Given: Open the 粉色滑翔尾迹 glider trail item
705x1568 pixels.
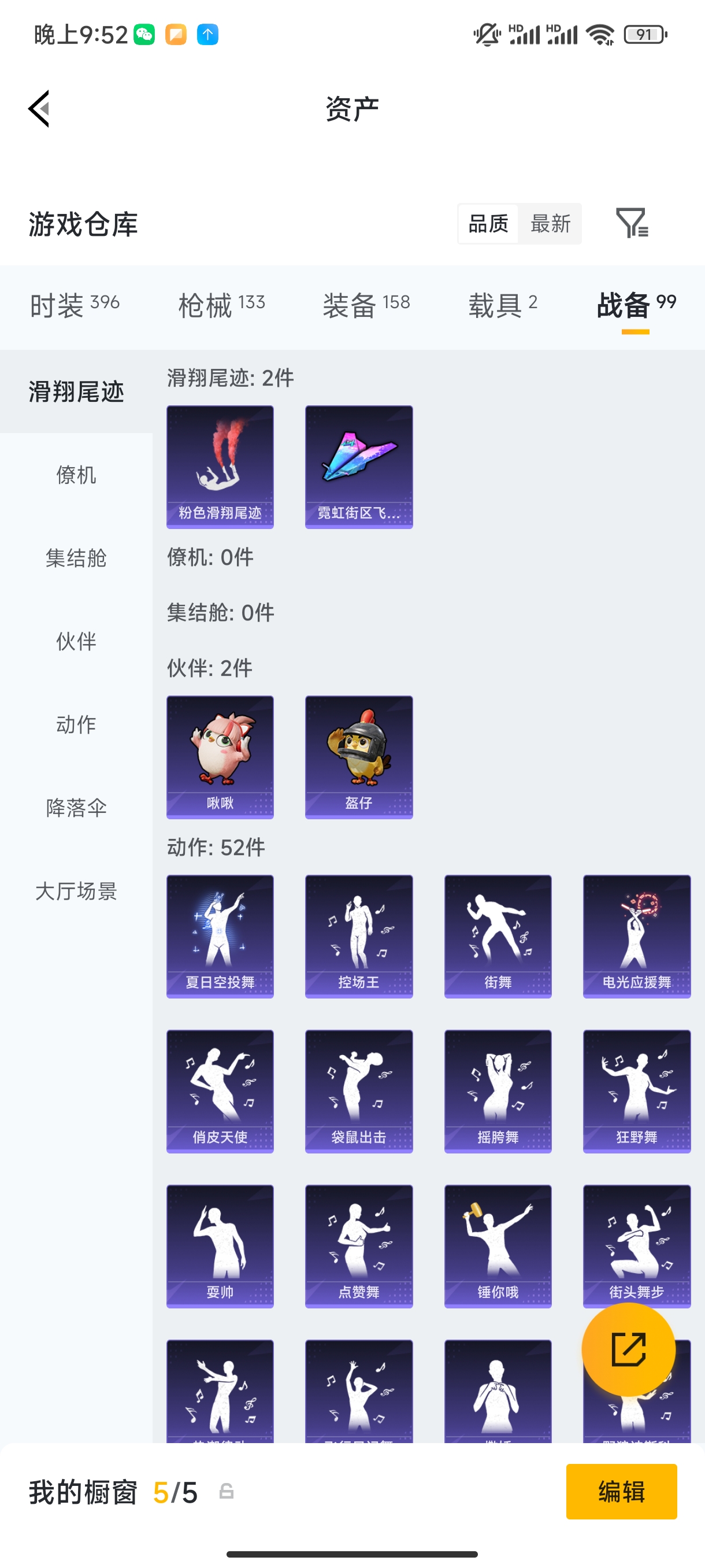Looking at the screenshot, I should click(220, 465).
